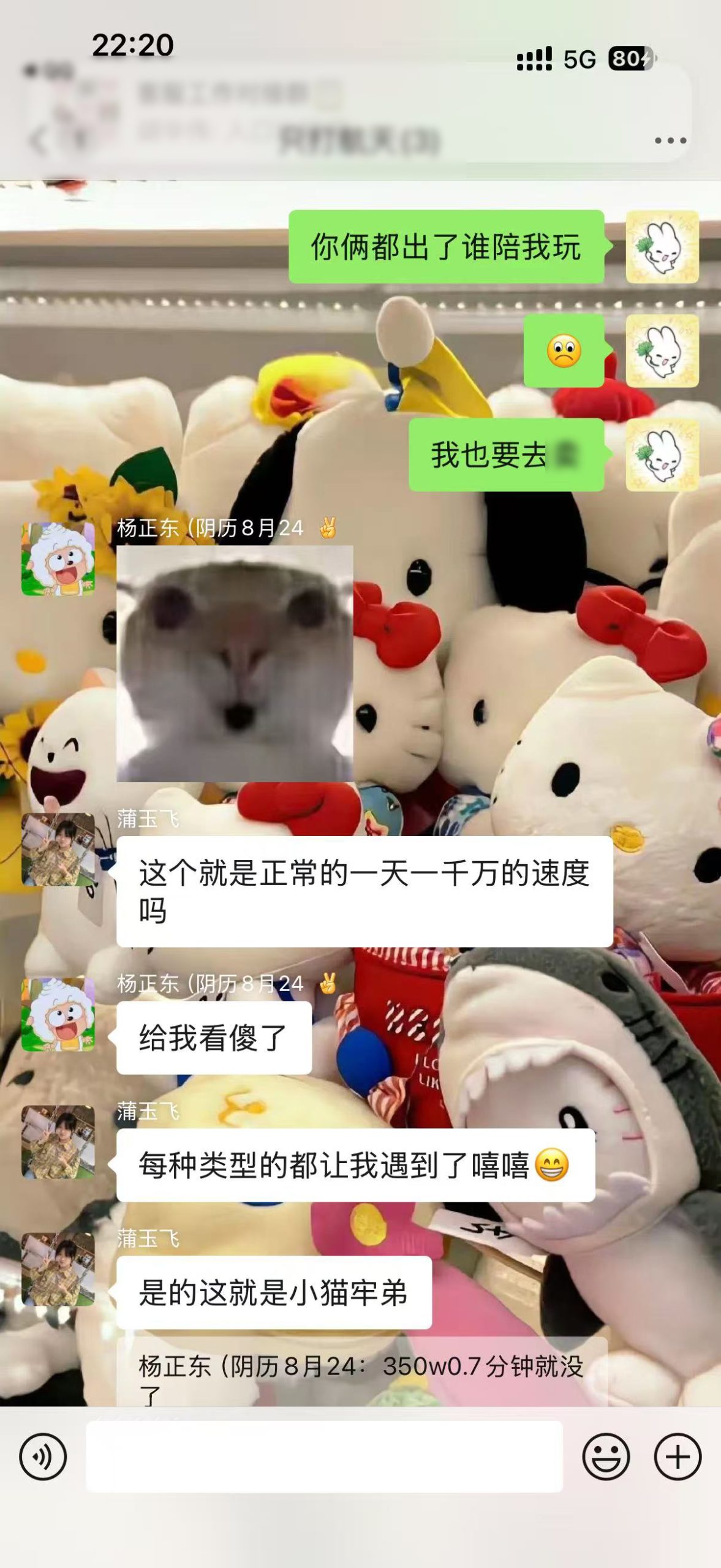Image resolution: width=721 pixels, height=1568 pixels.
Task: Tap 蒲玉飞's avatar beside 是的这就是小猫牢弟
Action: click(x=58, y=1269)
